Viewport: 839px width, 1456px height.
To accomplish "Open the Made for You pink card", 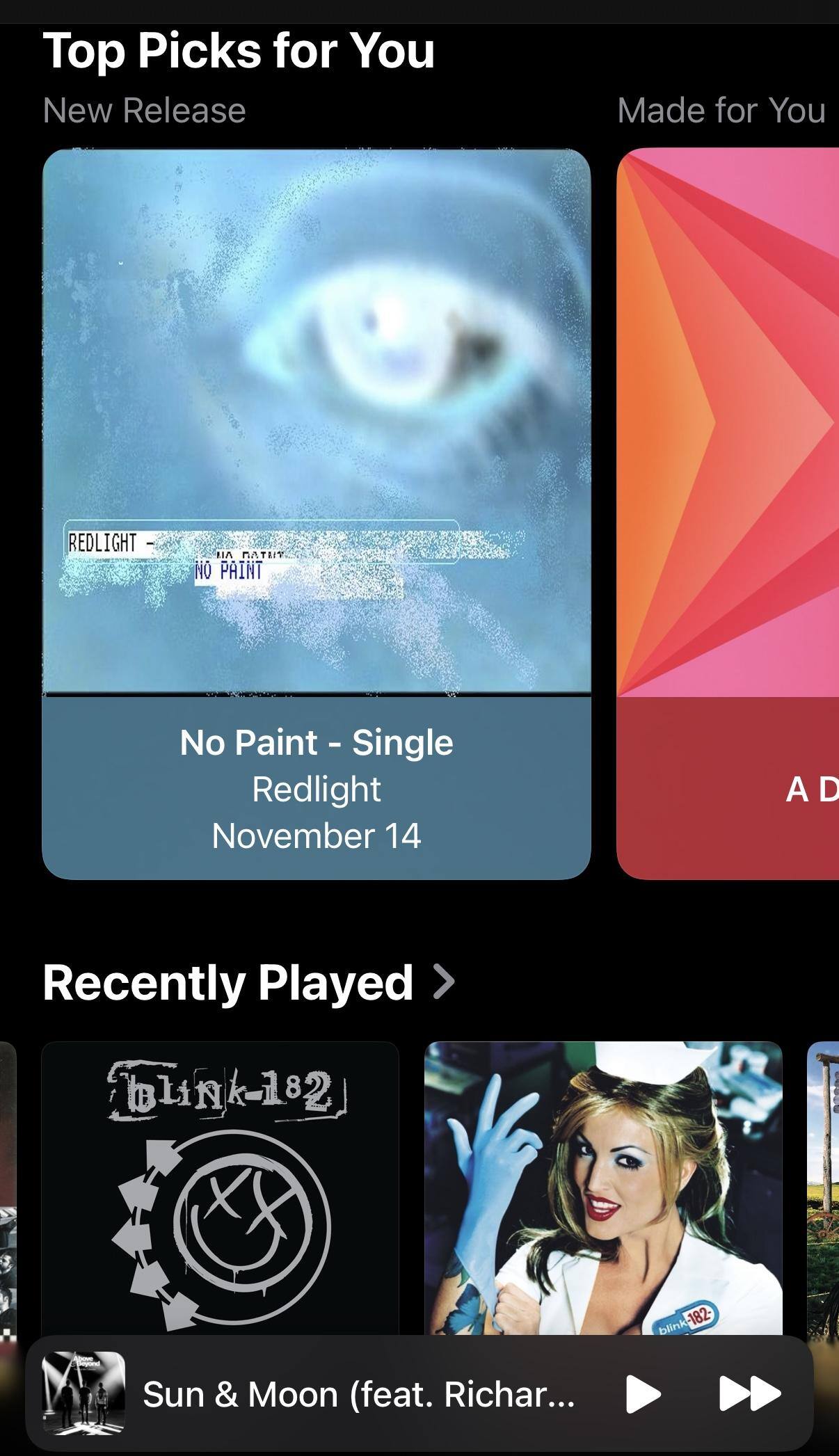I will coord(728,513).
